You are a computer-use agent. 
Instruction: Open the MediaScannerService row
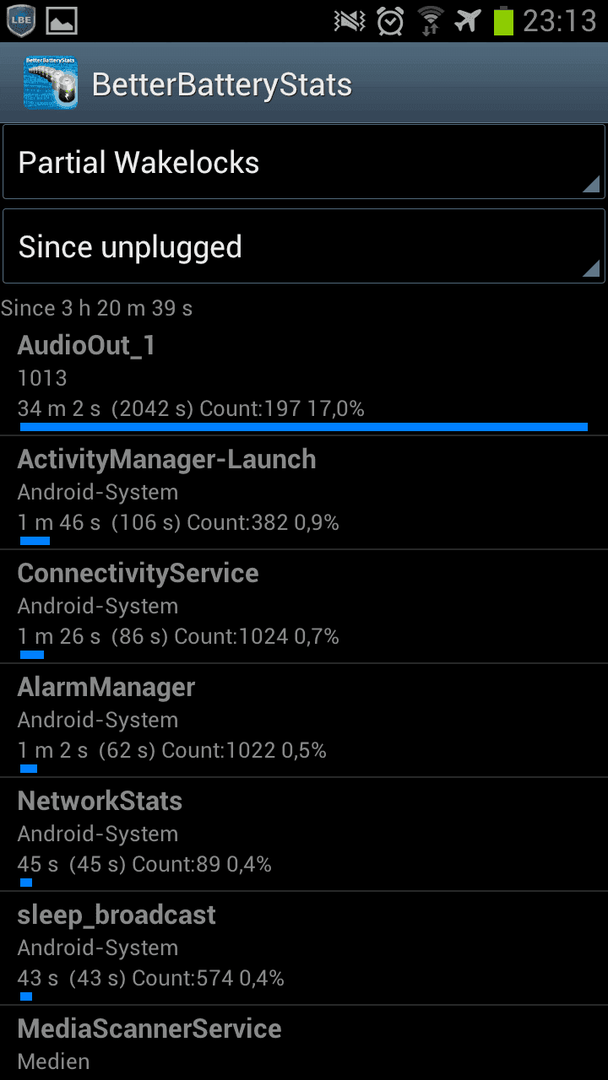[304, 1043]
